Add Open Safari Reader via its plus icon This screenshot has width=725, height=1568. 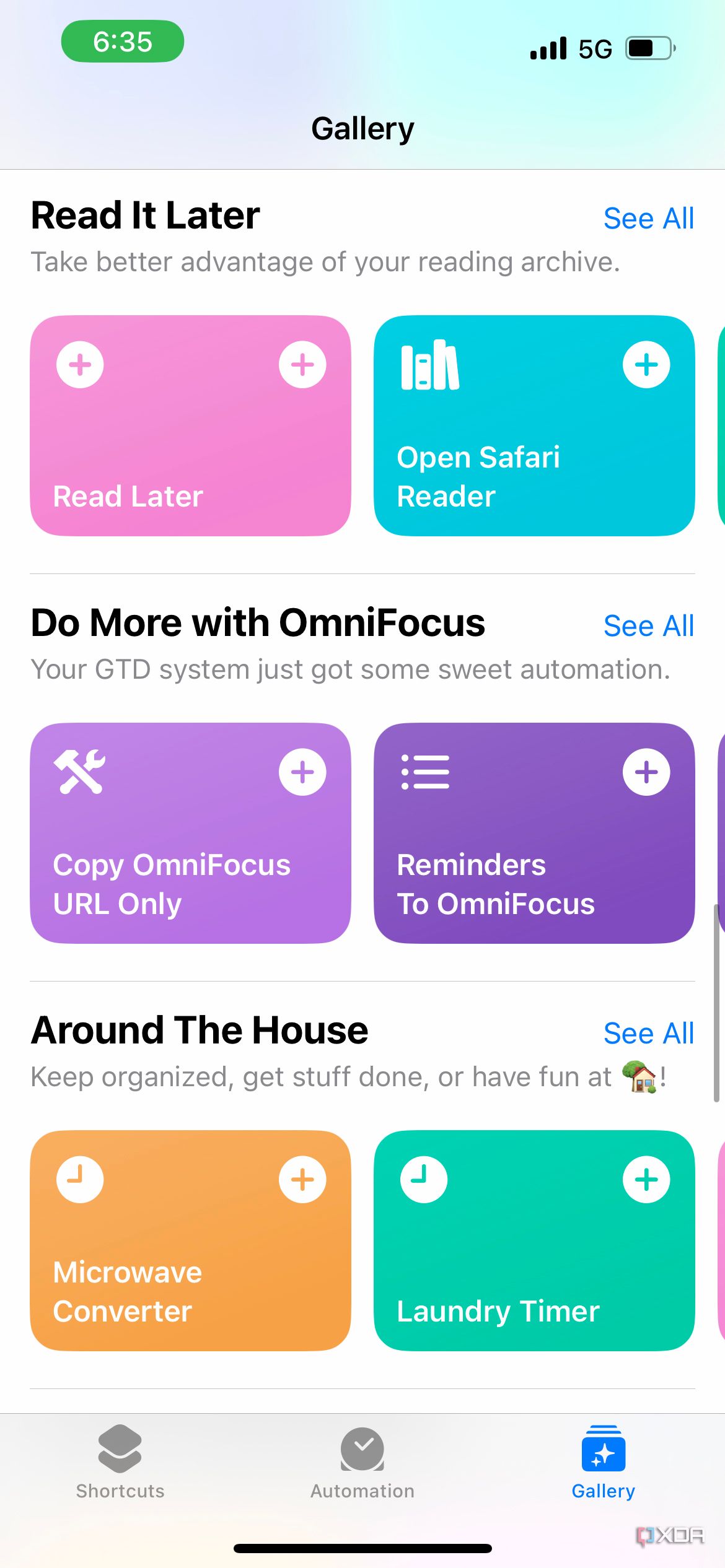[x=646, y=364]
